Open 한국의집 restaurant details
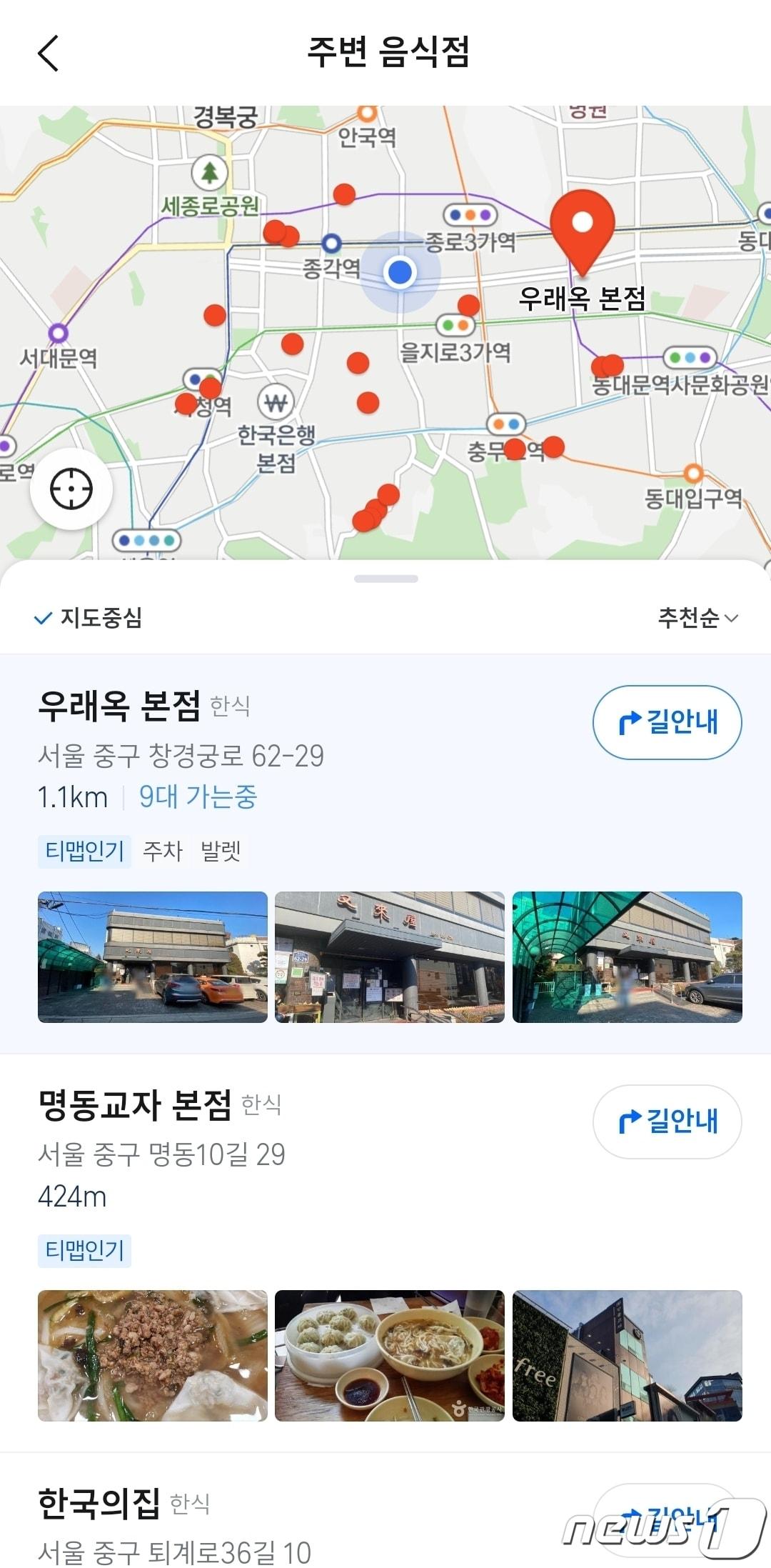This screenshot has height=1568, width=771. point(99,1504)
